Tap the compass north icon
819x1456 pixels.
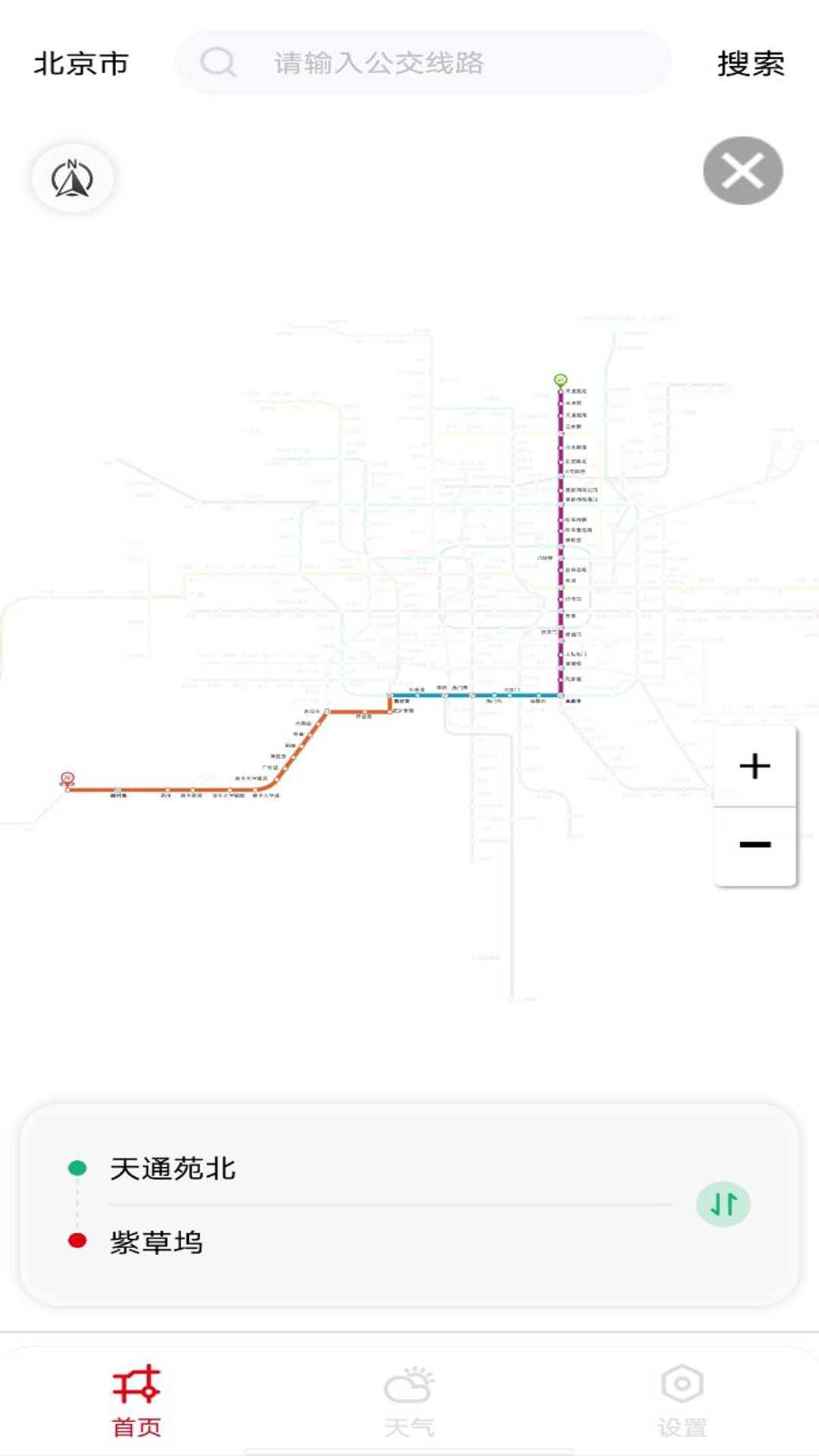point(73,178)
